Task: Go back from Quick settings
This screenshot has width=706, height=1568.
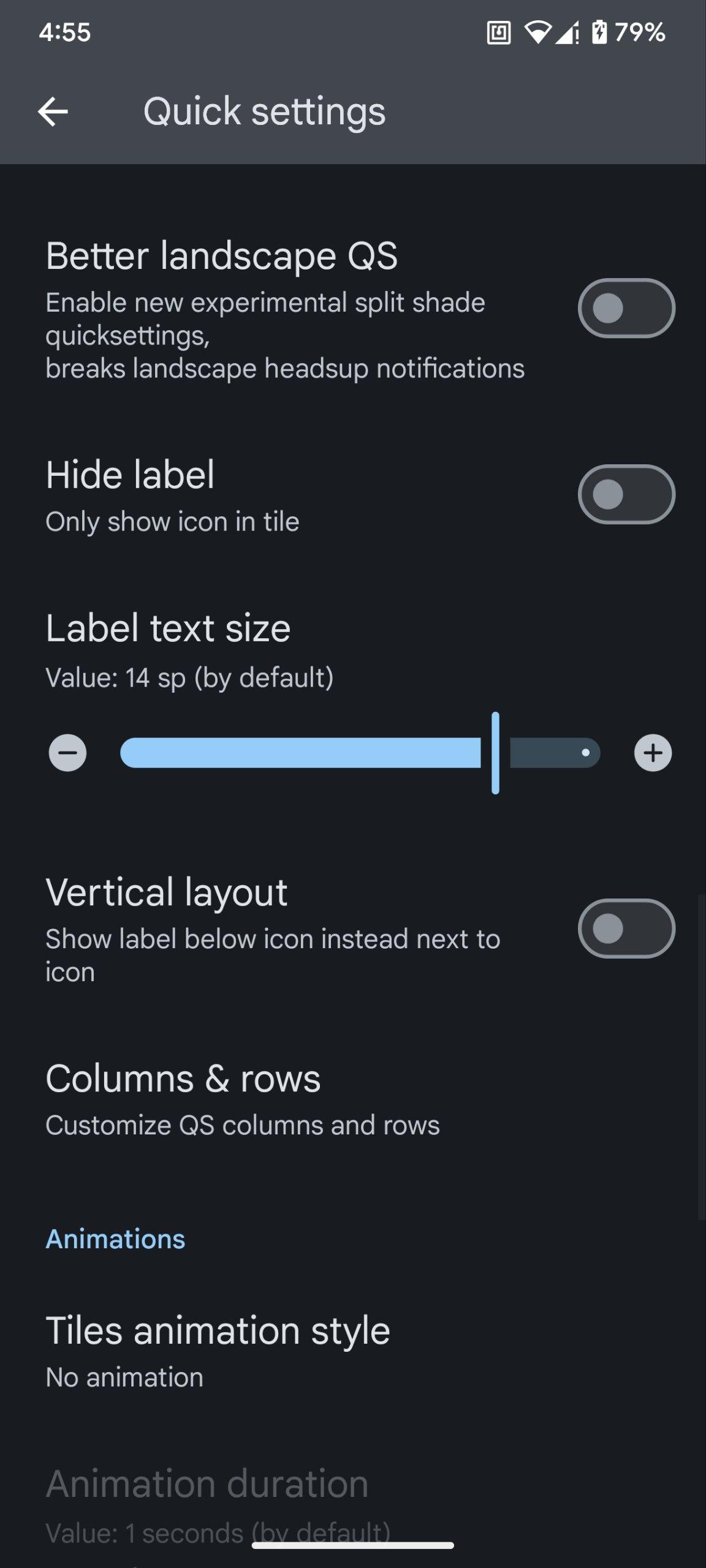Action: (53, 111)
